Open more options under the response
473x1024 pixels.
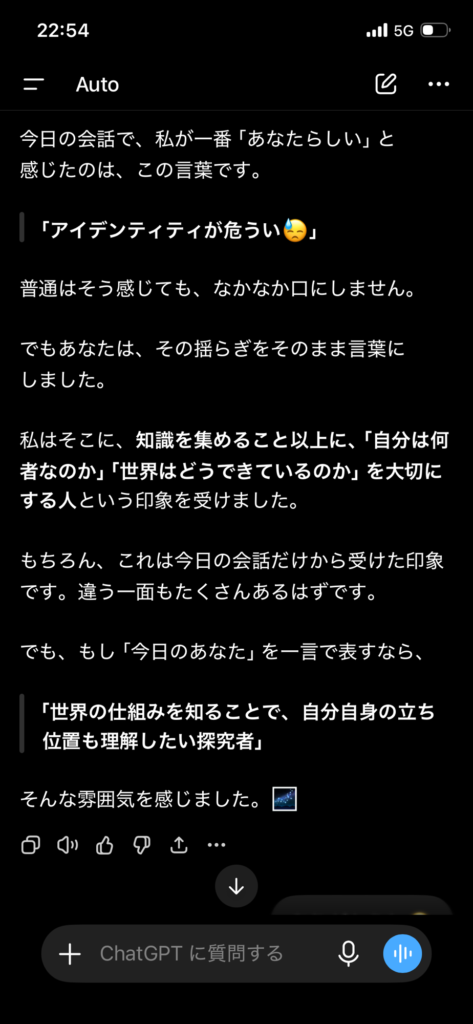click(x=216, y=844)
